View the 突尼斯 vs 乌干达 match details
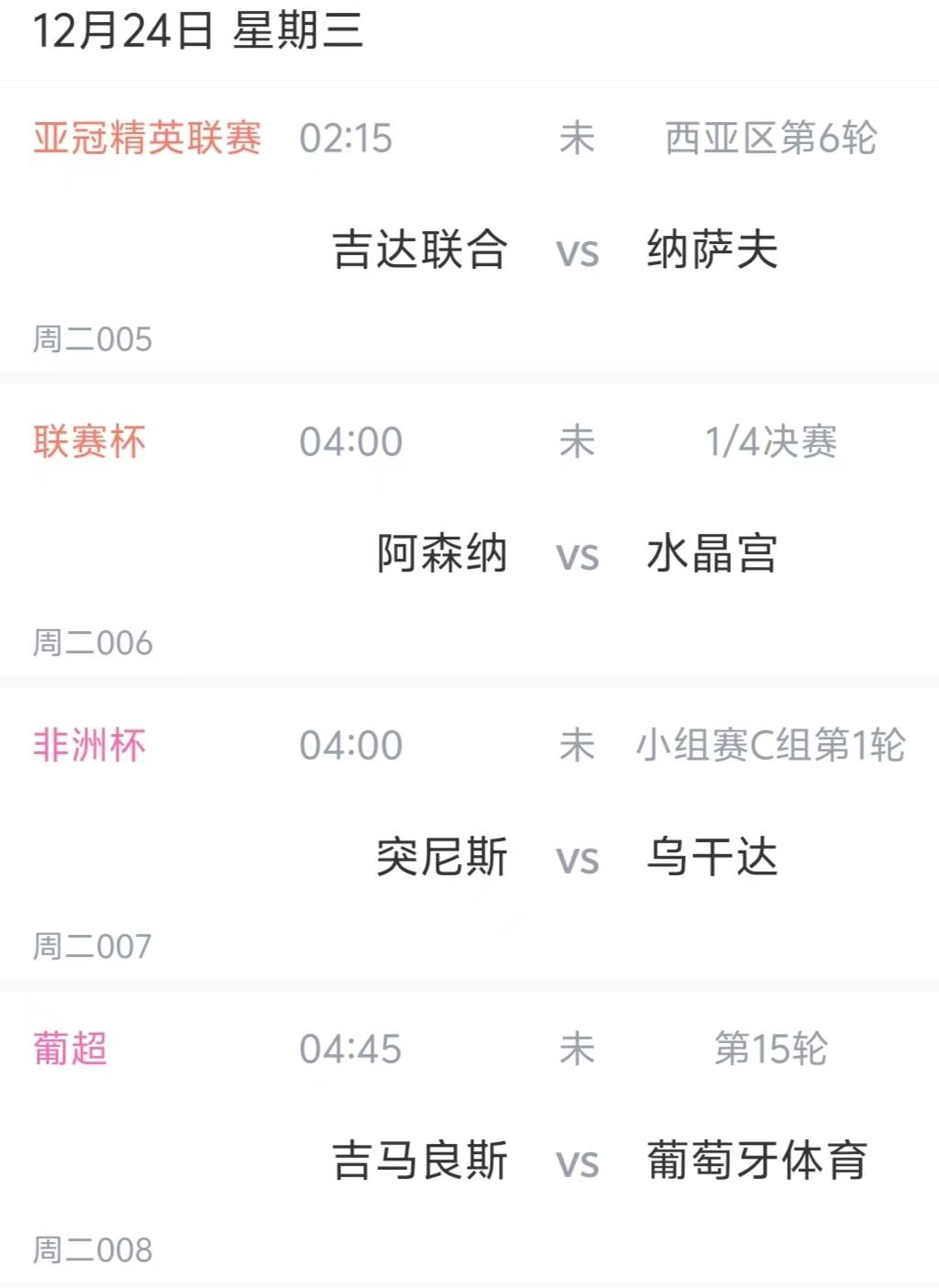This screenshot has width=939, height=1288. tap(576, 858)
